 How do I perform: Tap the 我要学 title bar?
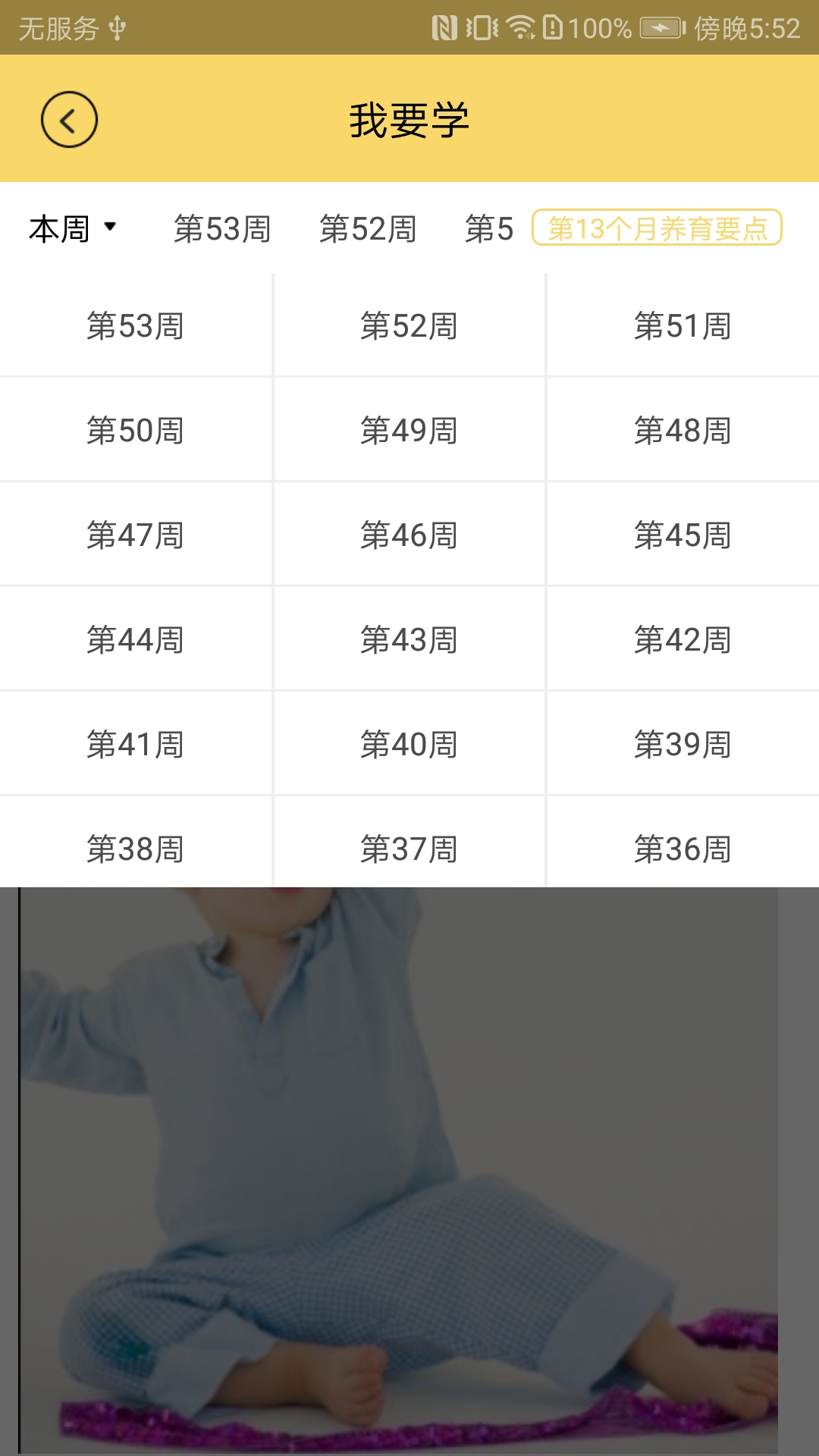(409, 119)
